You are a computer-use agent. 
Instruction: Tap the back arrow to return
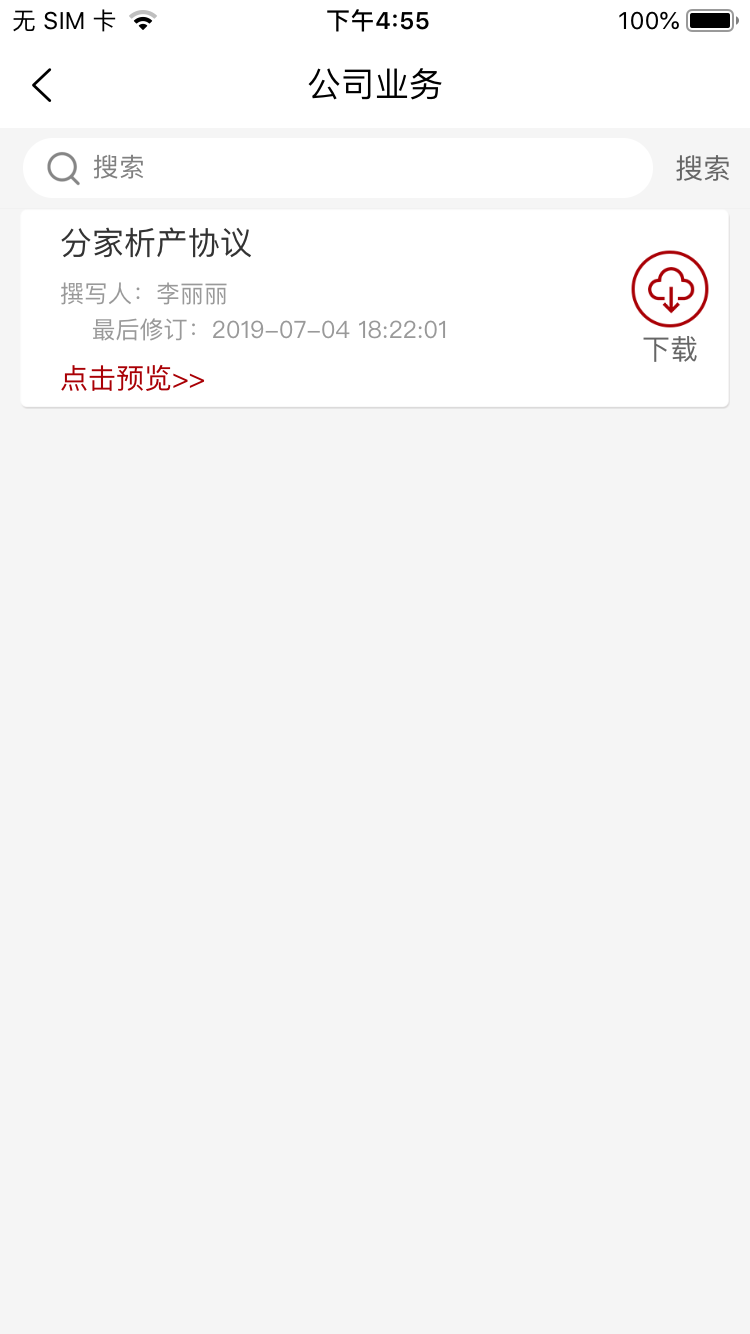[x=42, y=85]
